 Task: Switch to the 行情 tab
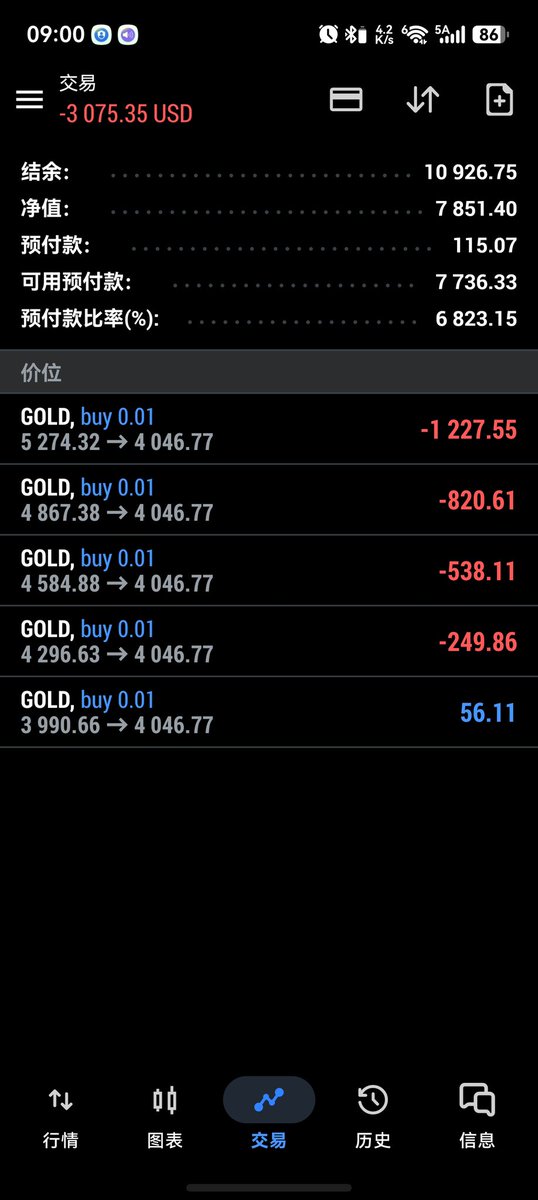pyautogui.click(x=61, y=1117)
